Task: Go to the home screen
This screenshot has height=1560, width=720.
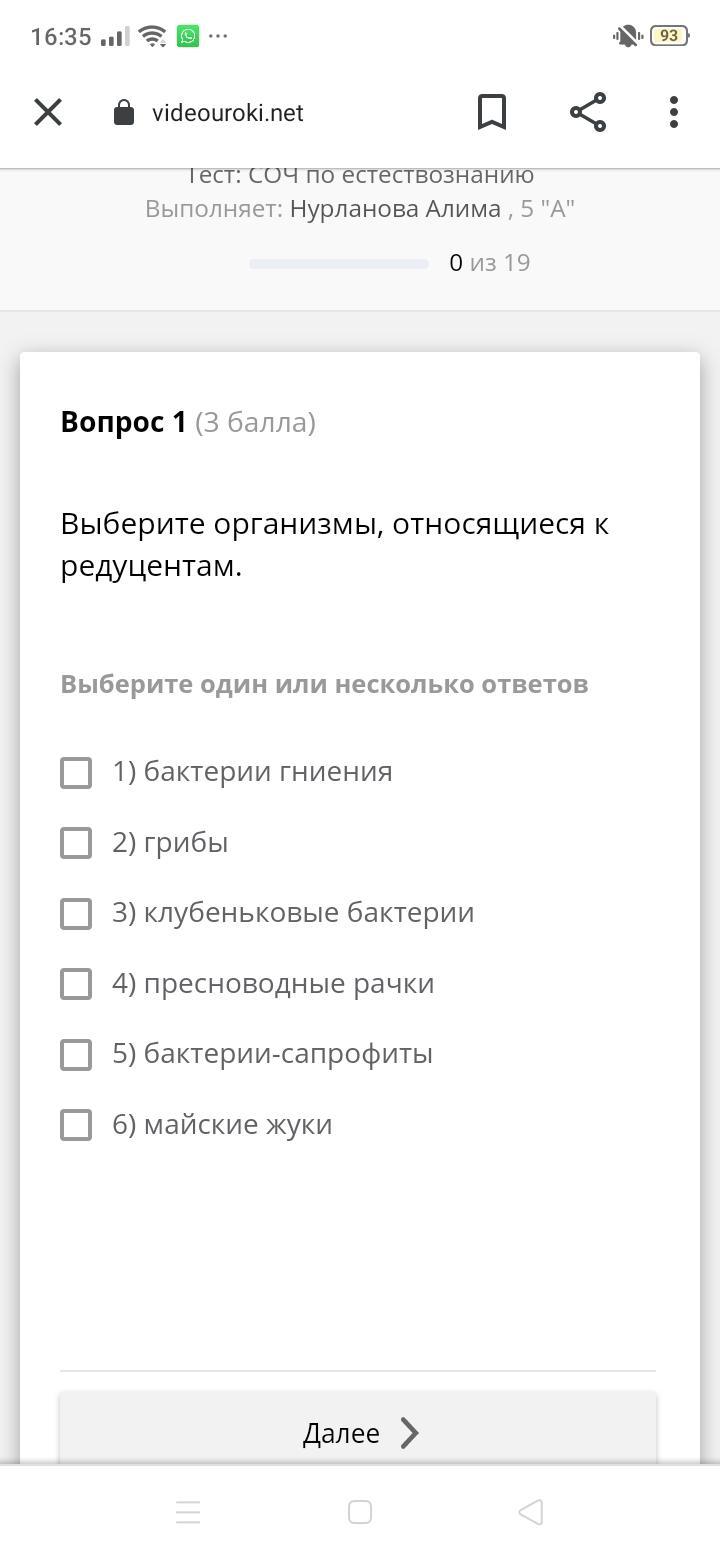Action: point(360,1512)
